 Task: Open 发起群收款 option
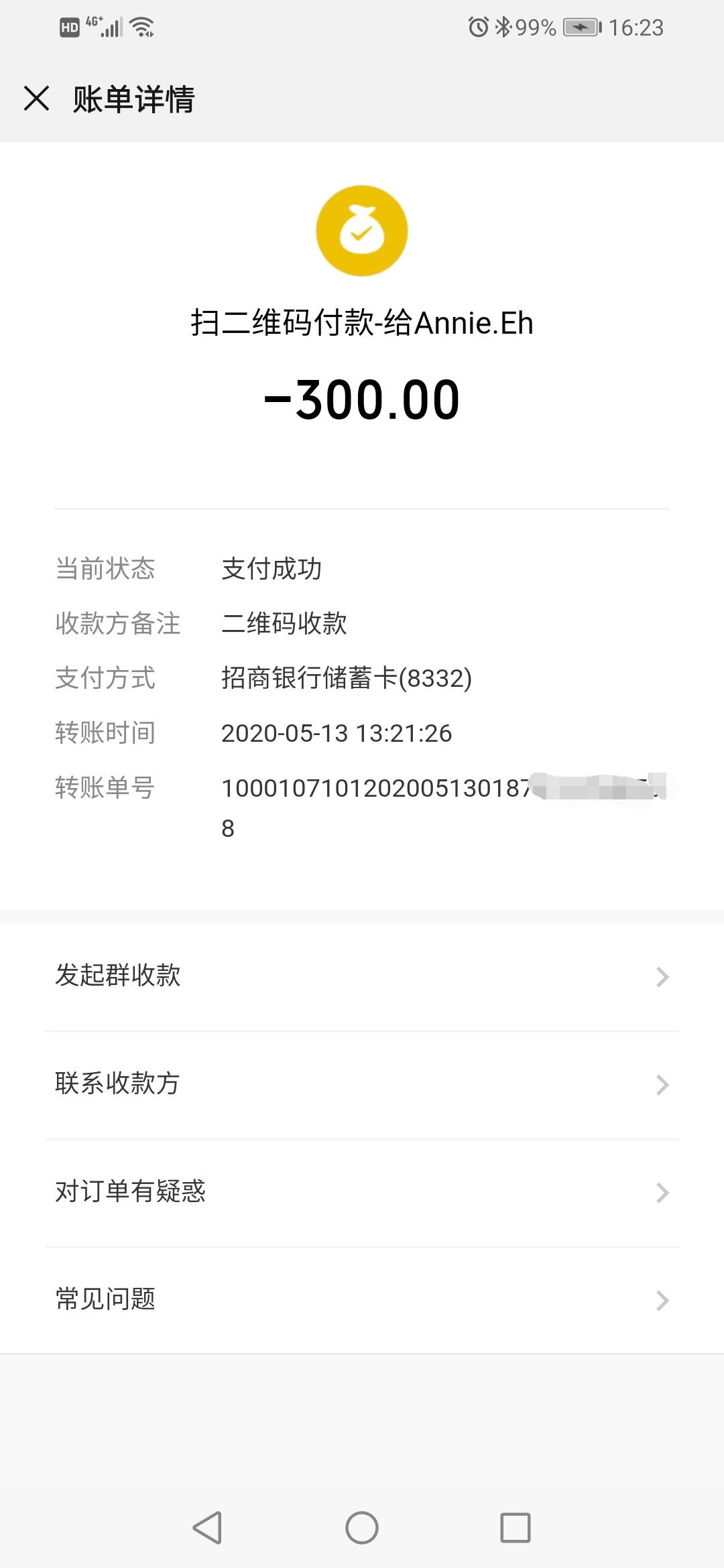pos(362,976)
